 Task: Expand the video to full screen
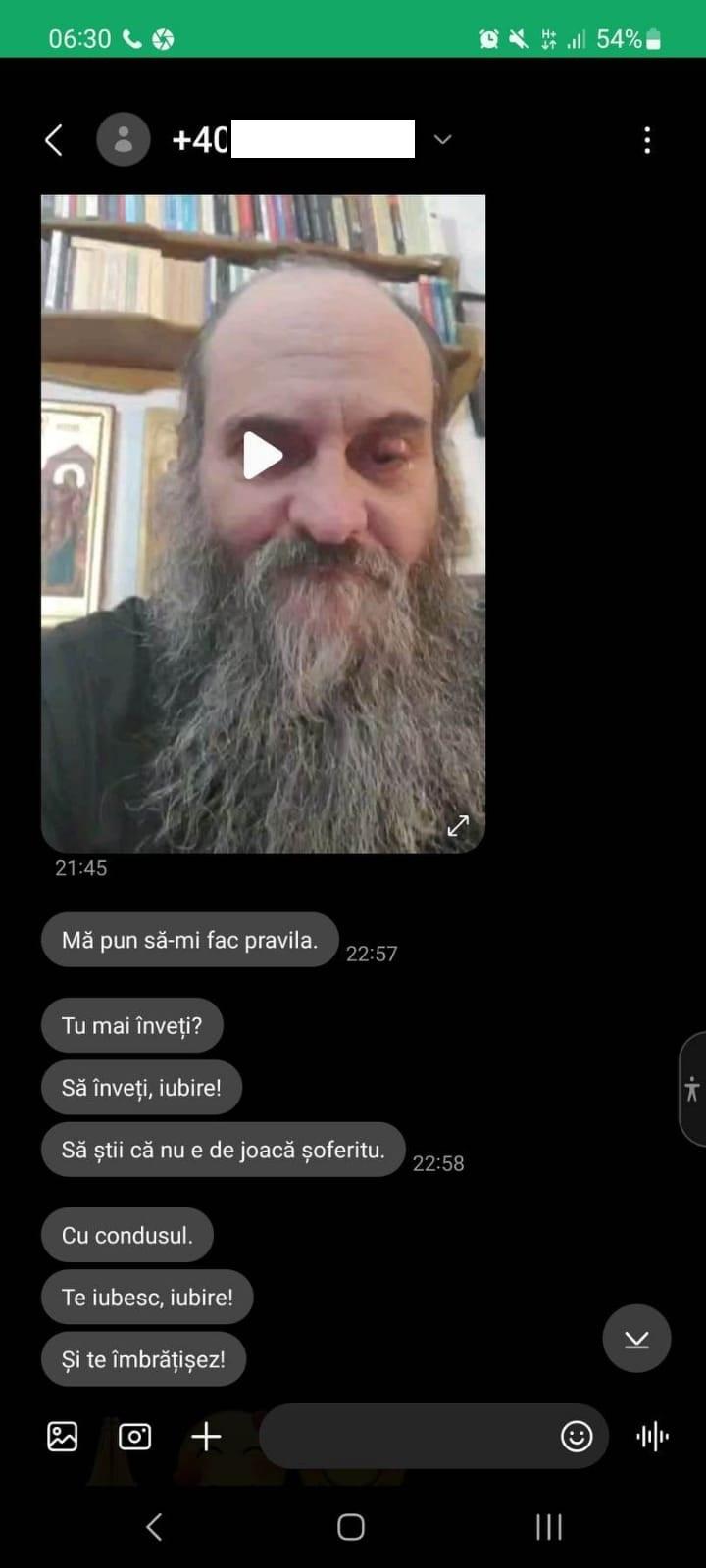458,825
